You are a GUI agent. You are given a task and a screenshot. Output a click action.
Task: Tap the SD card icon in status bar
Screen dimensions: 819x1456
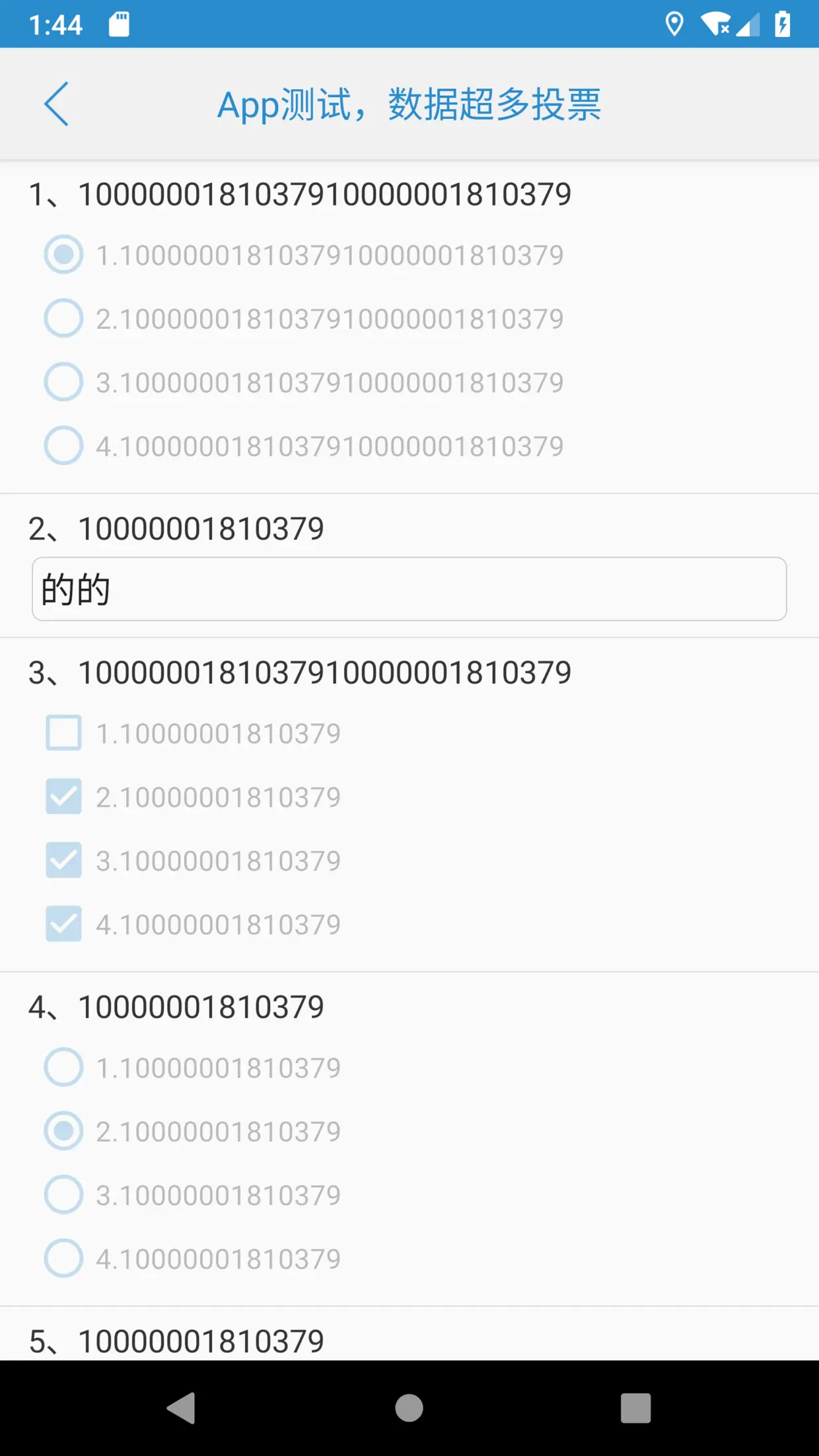click(120, 24)
